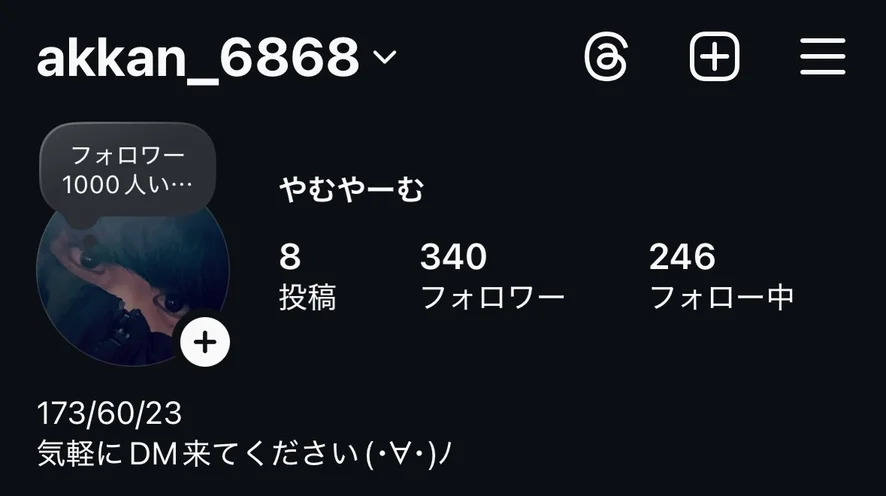Open the Threads icon
Image resolution: width=886 pixels, height=496 pixels.
606,57
